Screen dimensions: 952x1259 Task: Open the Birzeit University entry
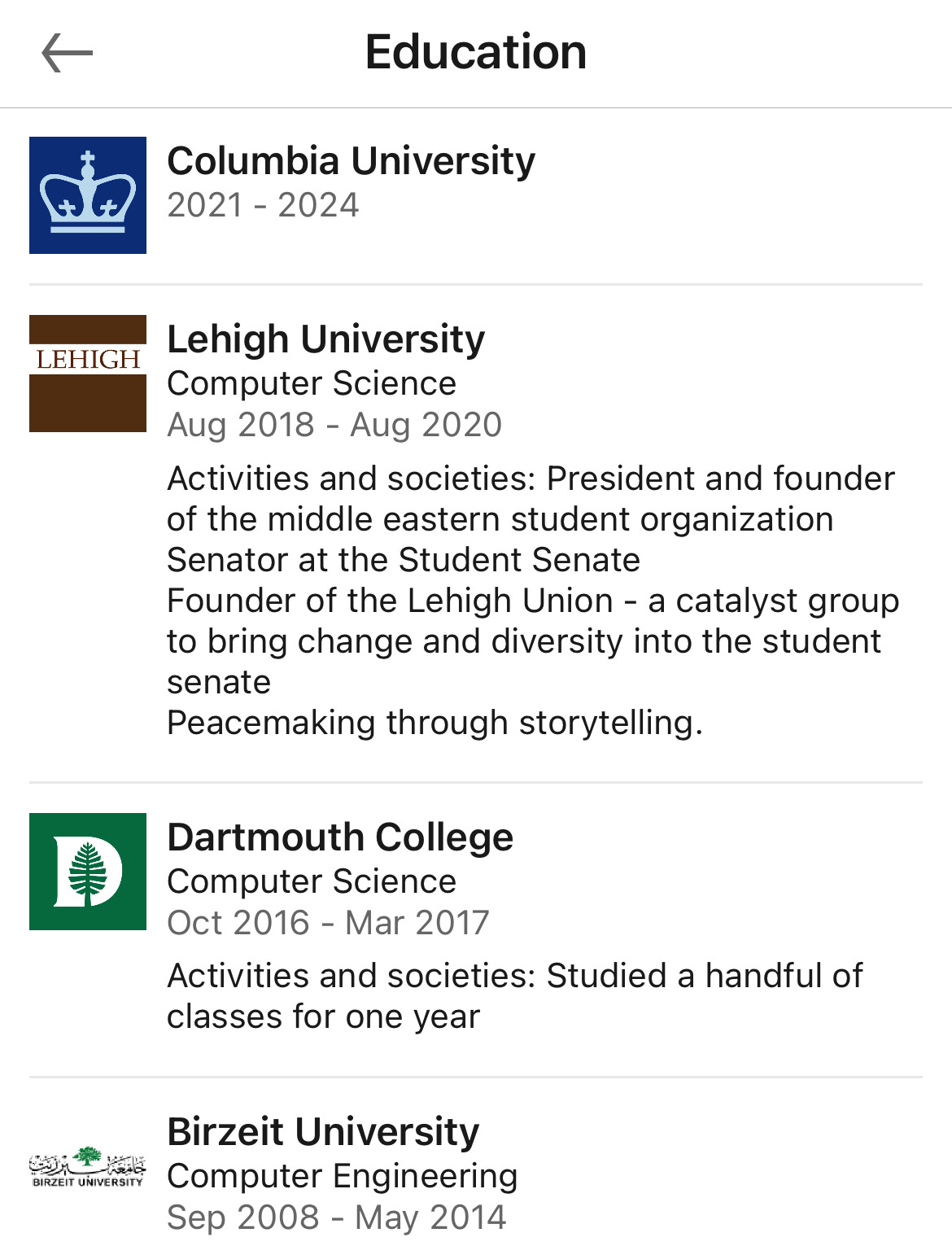tap(323, 1132)
